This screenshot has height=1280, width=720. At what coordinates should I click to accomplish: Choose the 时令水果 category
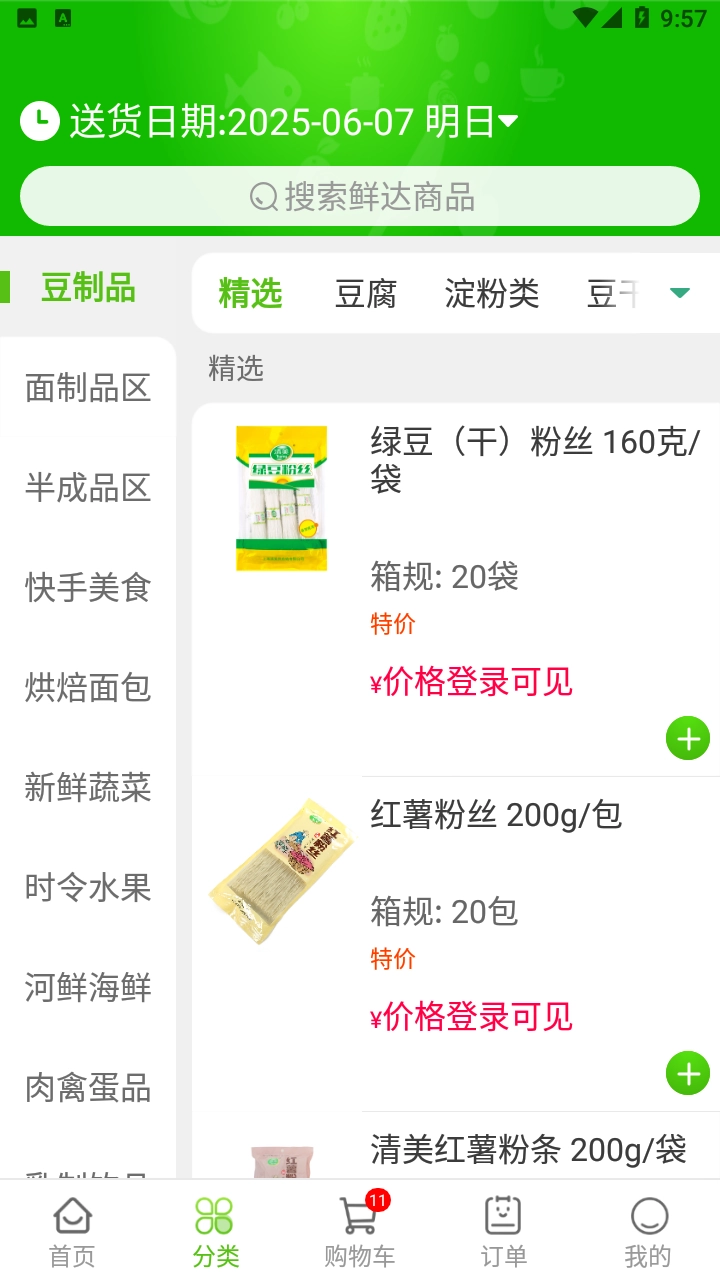pos(88,888)
